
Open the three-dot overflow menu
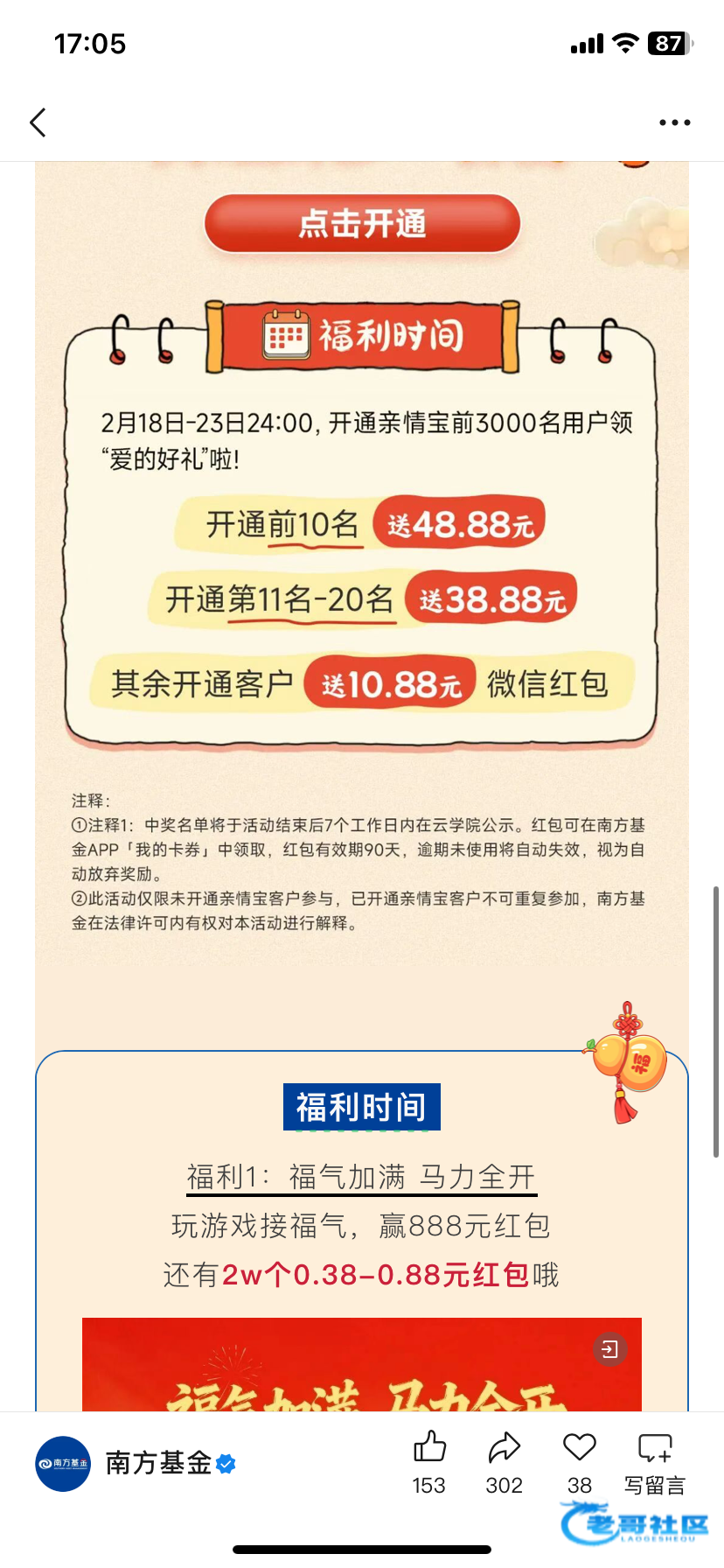pos(674,122)
